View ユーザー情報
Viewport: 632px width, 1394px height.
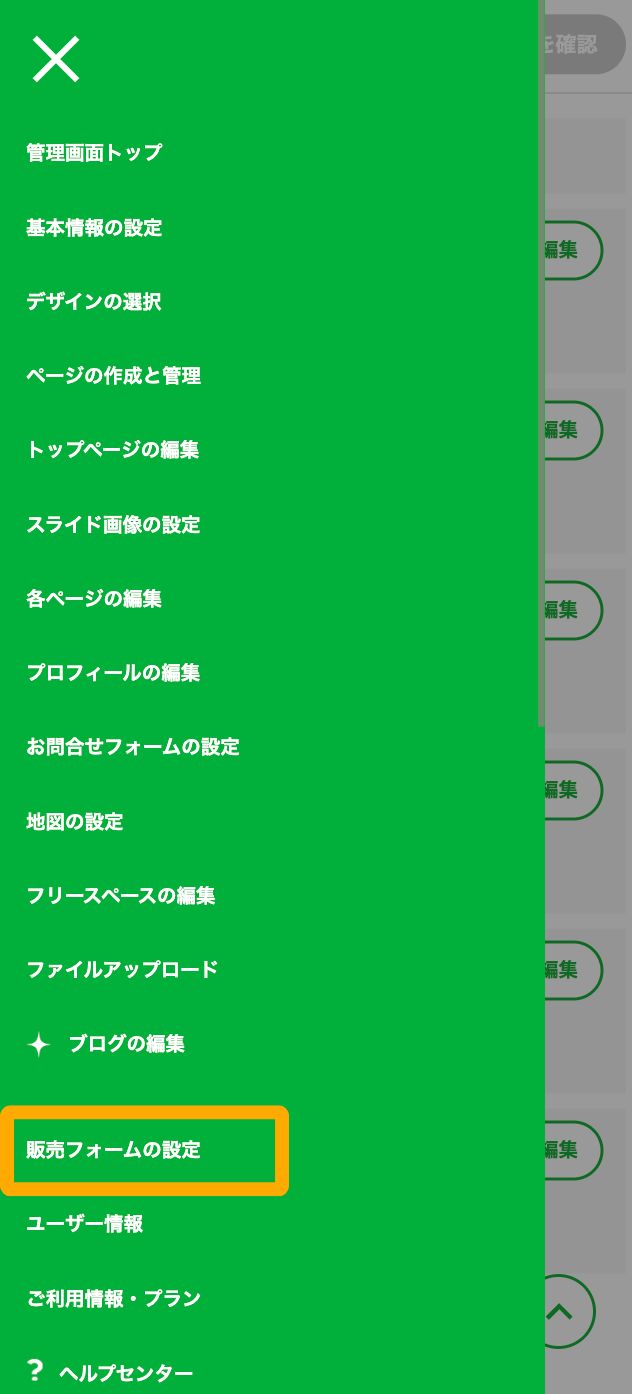tap(85, 1224)
